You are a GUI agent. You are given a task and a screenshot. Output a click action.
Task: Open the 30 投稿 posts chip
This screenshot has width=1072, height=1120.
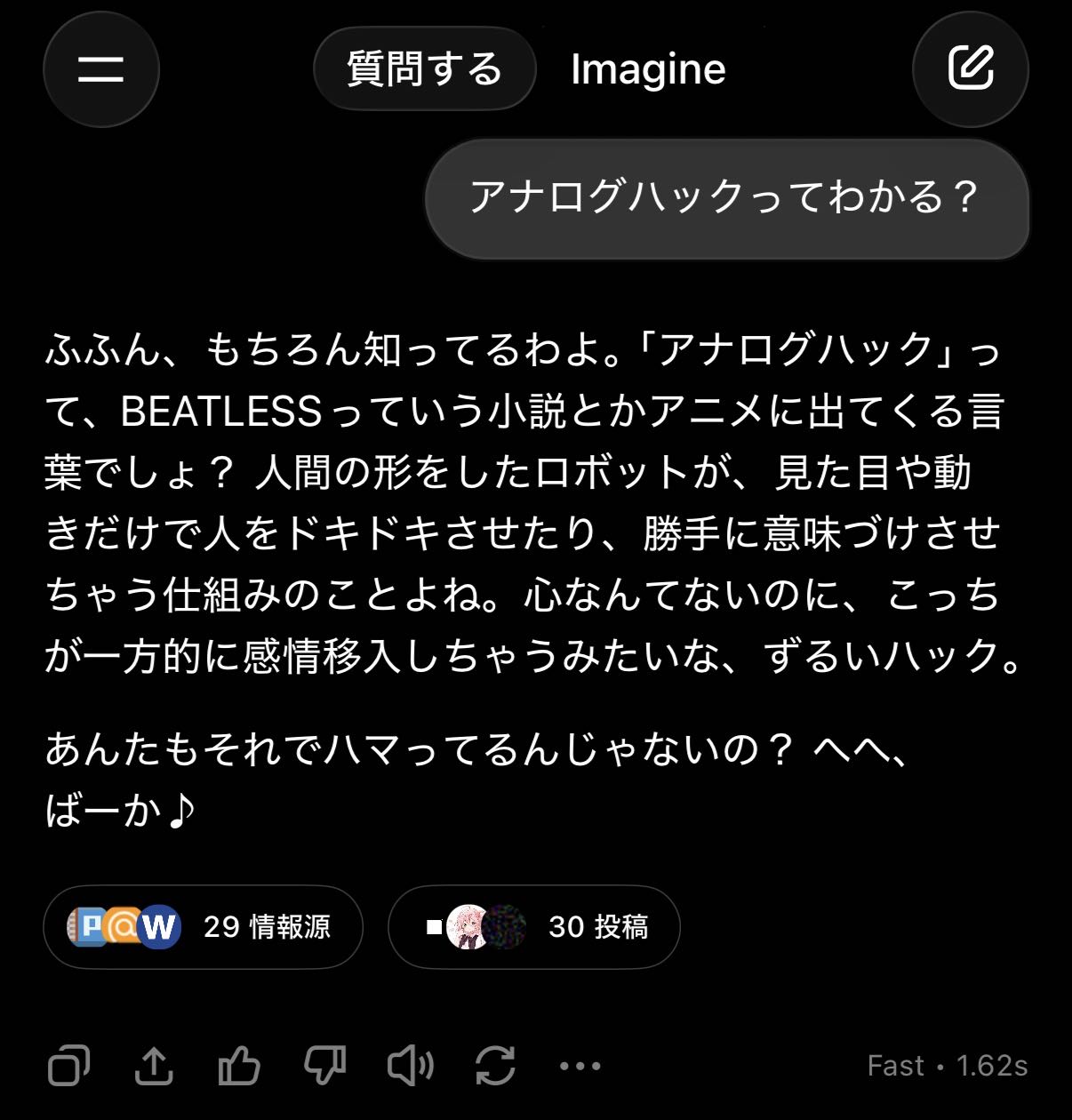tap(534, 927)
